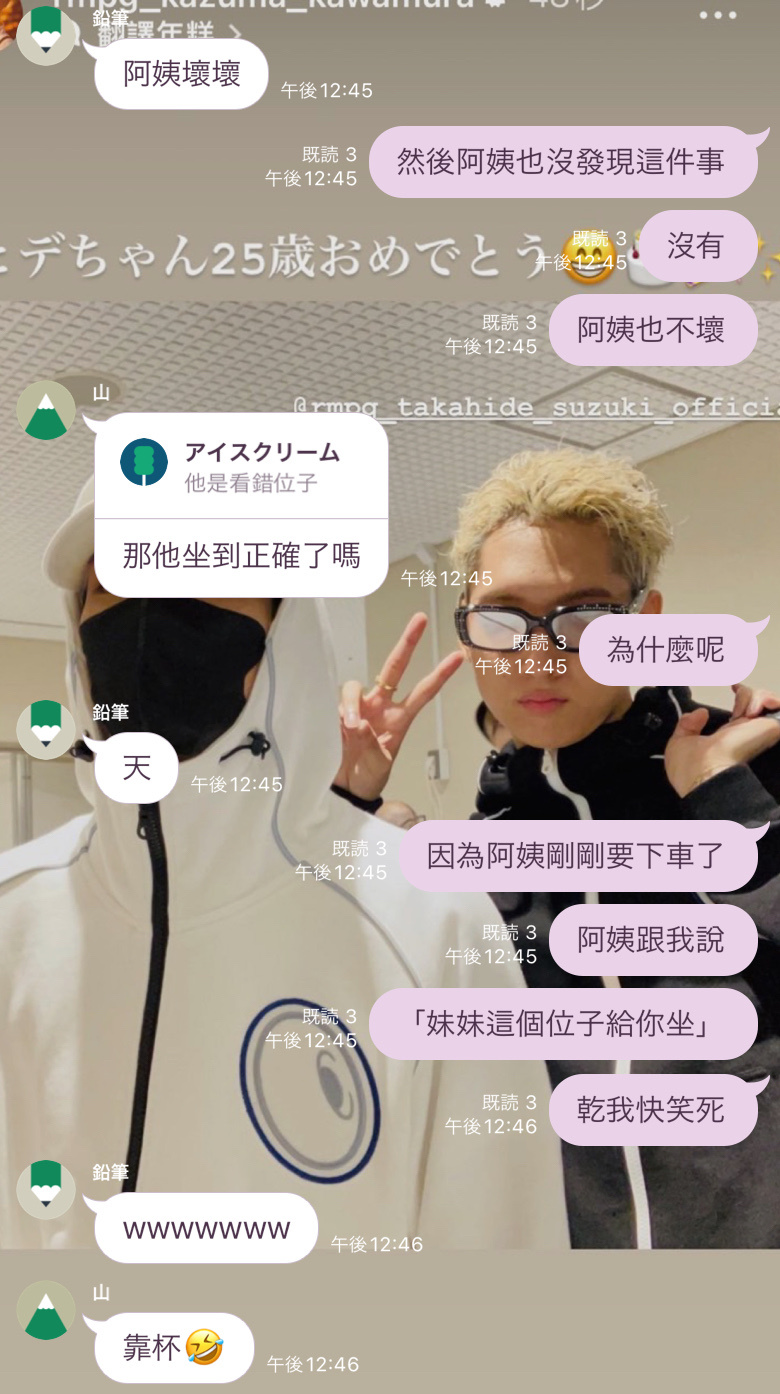Jump to quoted アイスクリーム message 他是看錯位子
The image size is (780, 1394).
pos(240,467)
